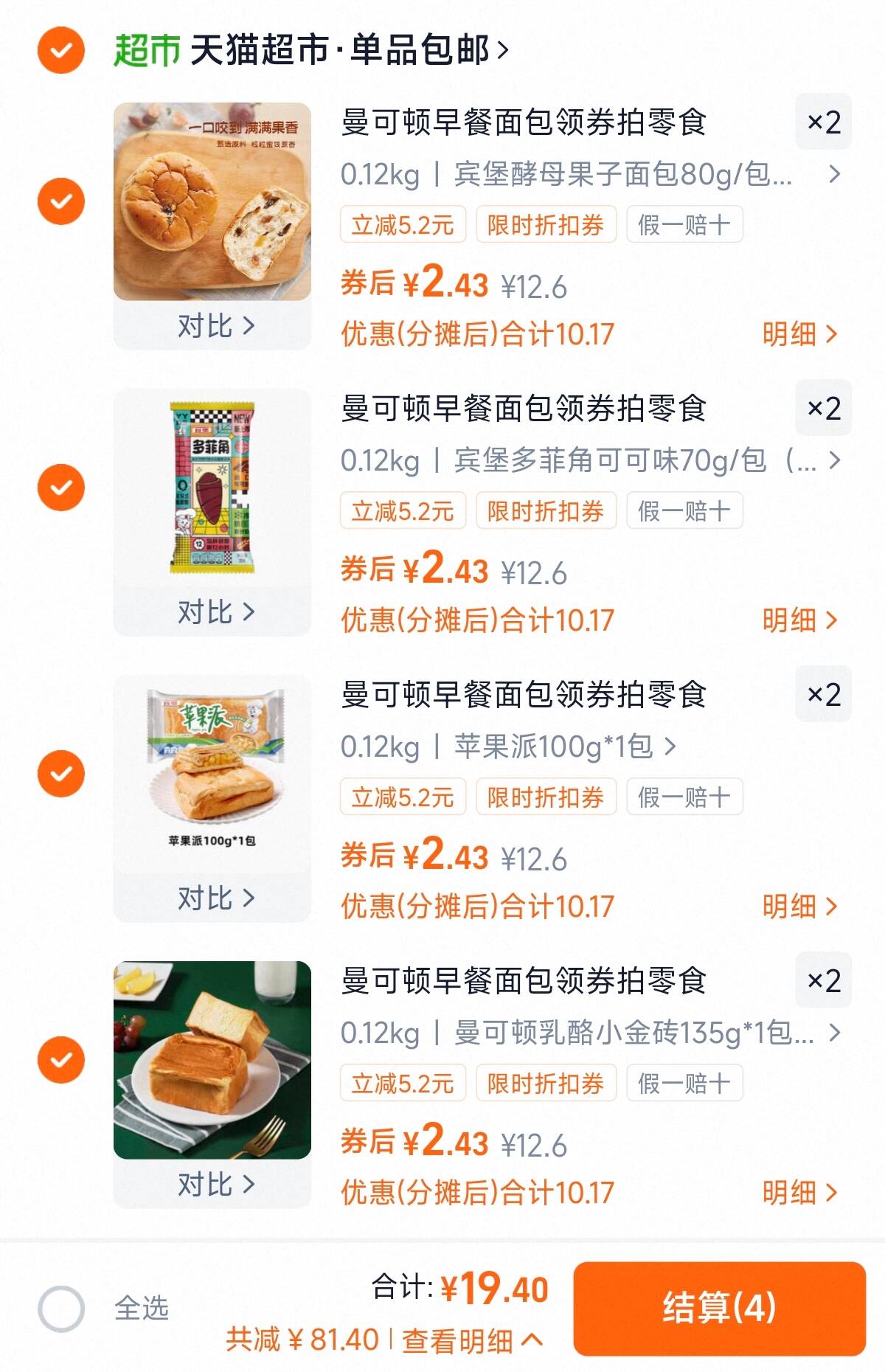The image size is (885, 1372).
Task: Deselect the 曼可顿乳酪小金砖 item
Action: coord(60,1059)
